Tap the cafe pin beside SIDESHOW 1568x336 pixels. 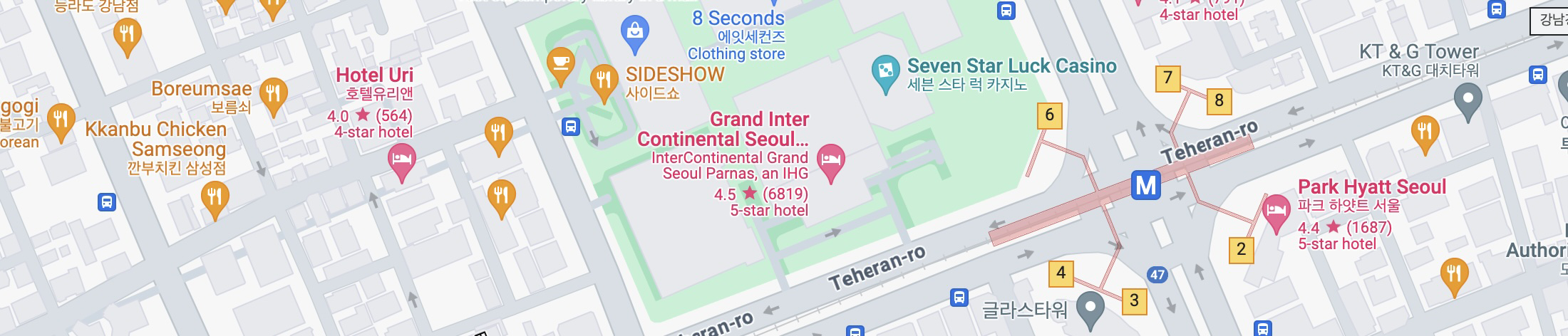pos(561,63)
